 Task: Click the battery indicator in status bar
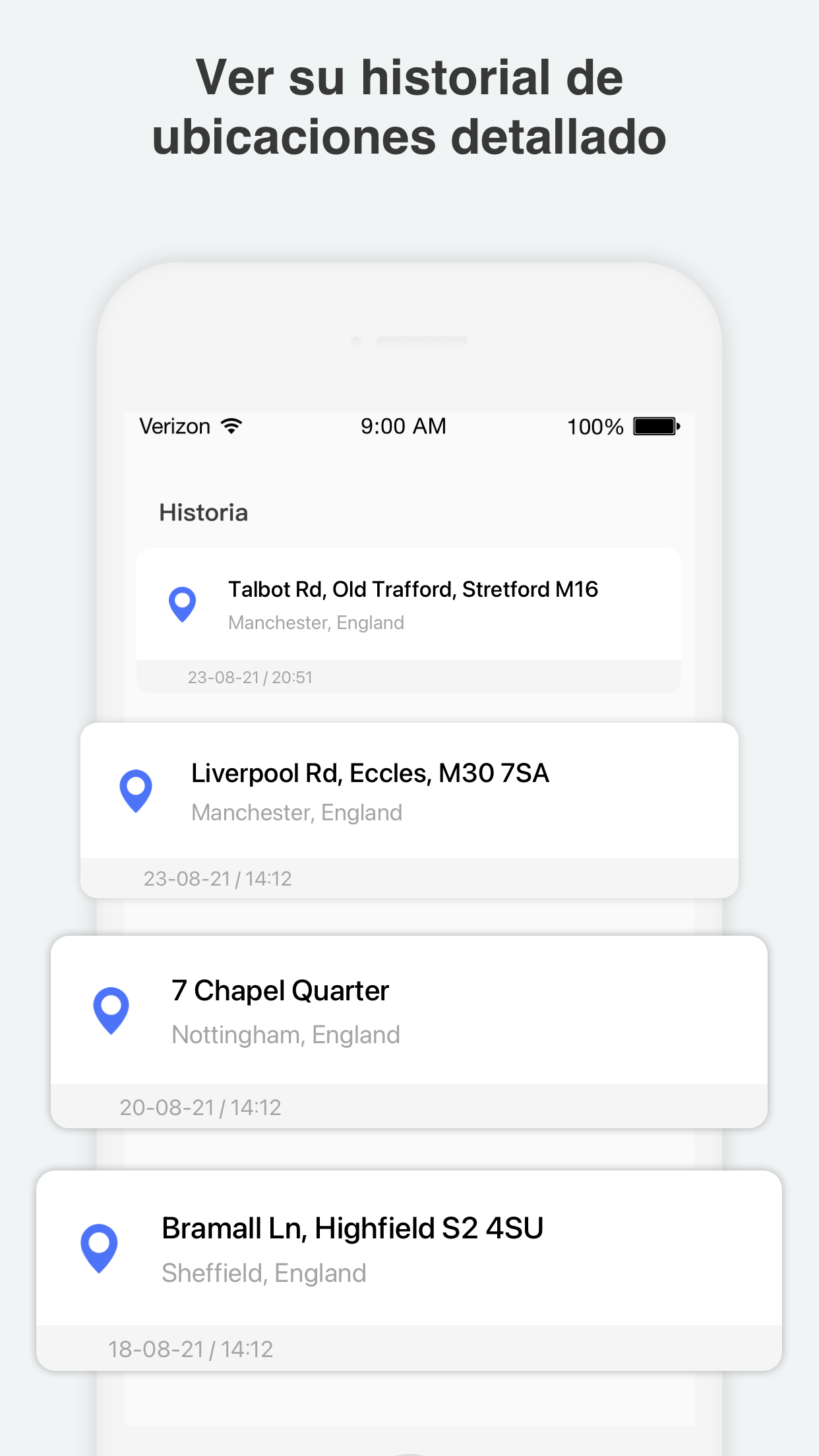(x=655, y=426)
